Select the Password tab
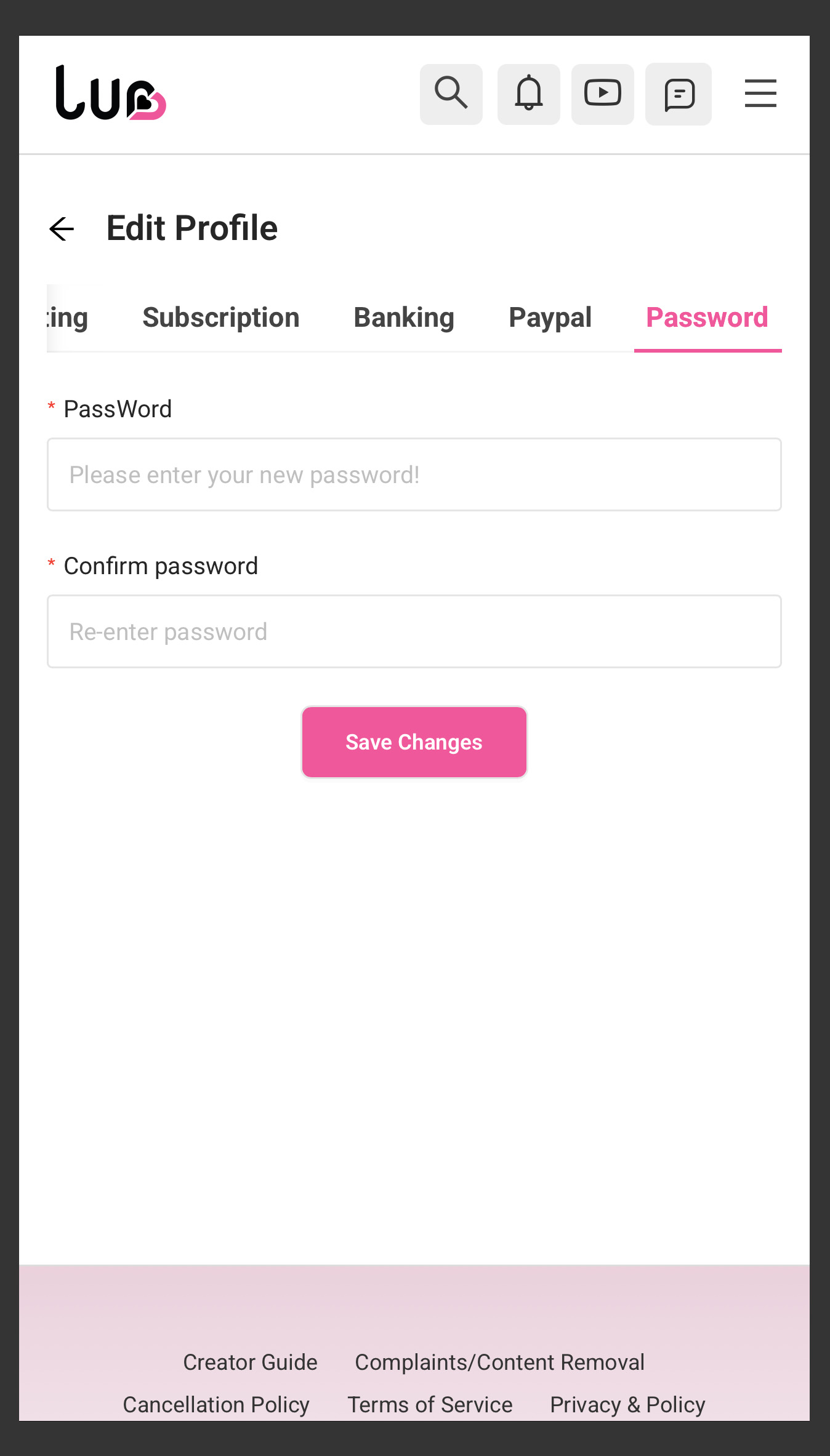The height and width of the screenshot is (1456, 830). [707, 318]
